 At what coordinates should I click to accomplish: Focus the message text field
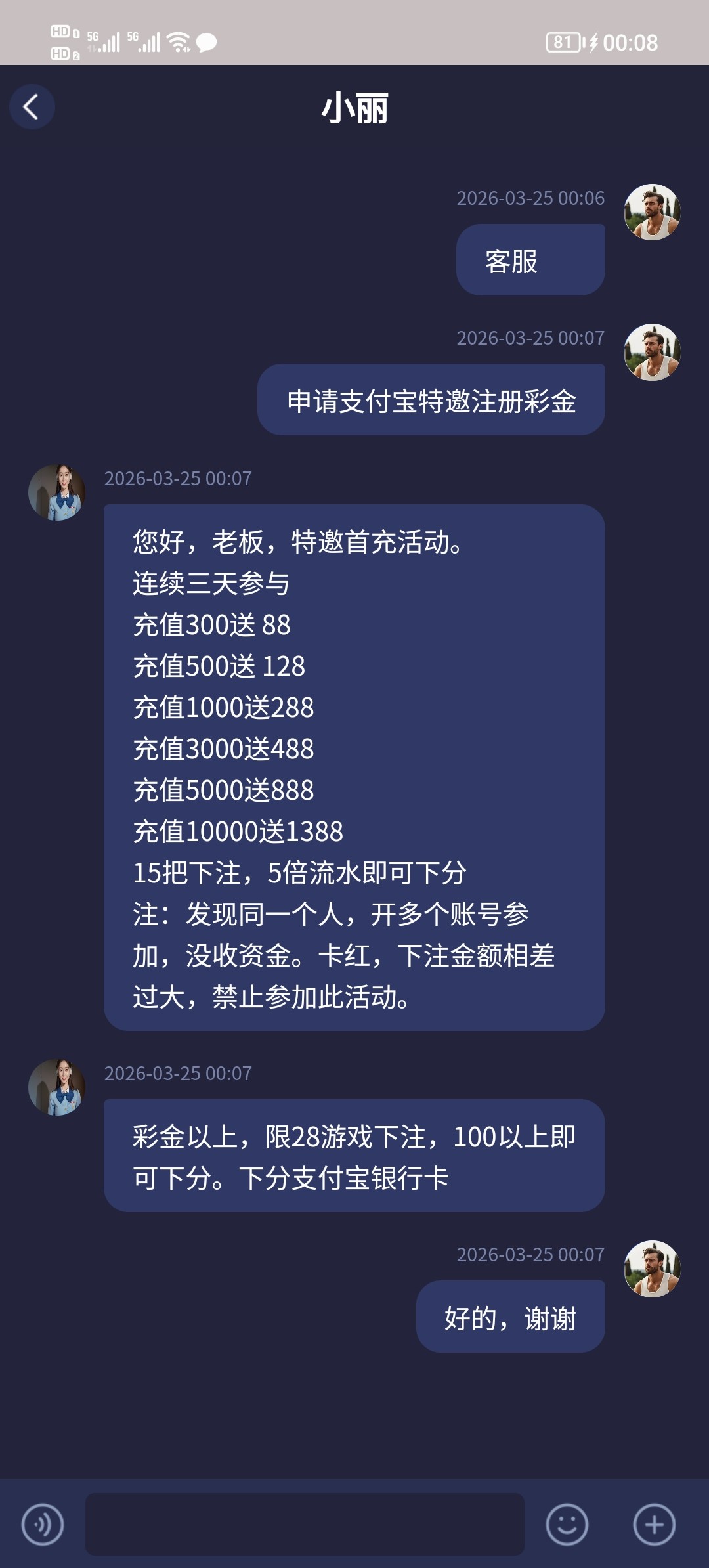click(x=305, y=1524)
